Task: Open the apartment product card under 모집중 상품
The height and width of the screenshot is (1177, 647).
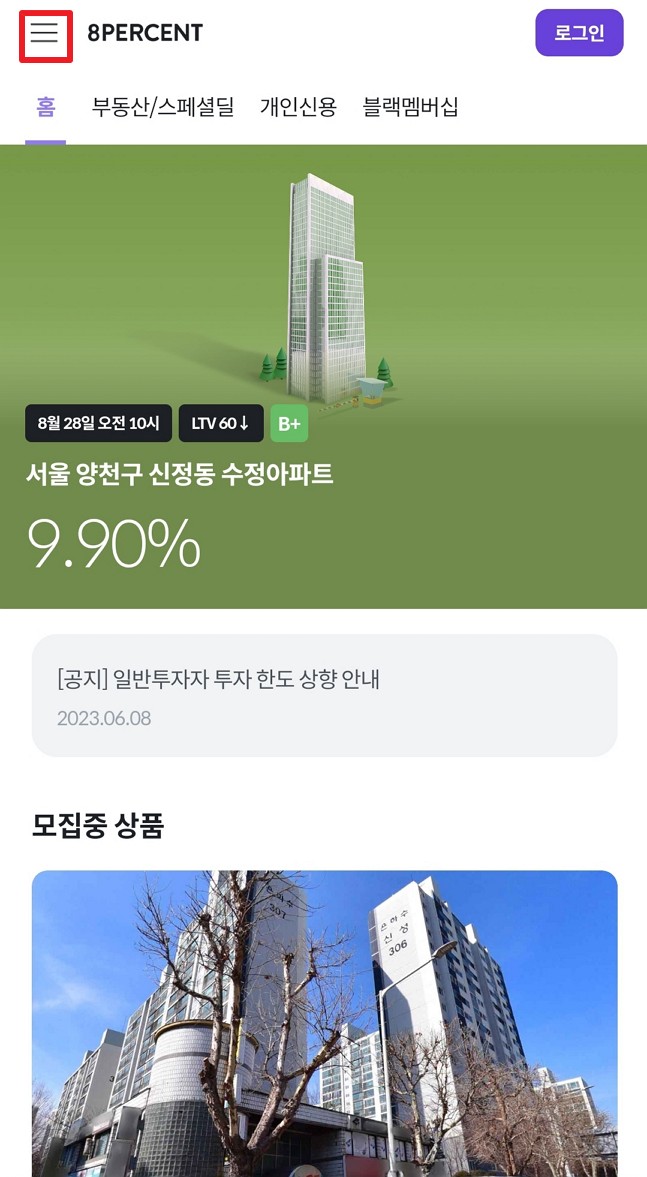Action: tap(324, 1020)
